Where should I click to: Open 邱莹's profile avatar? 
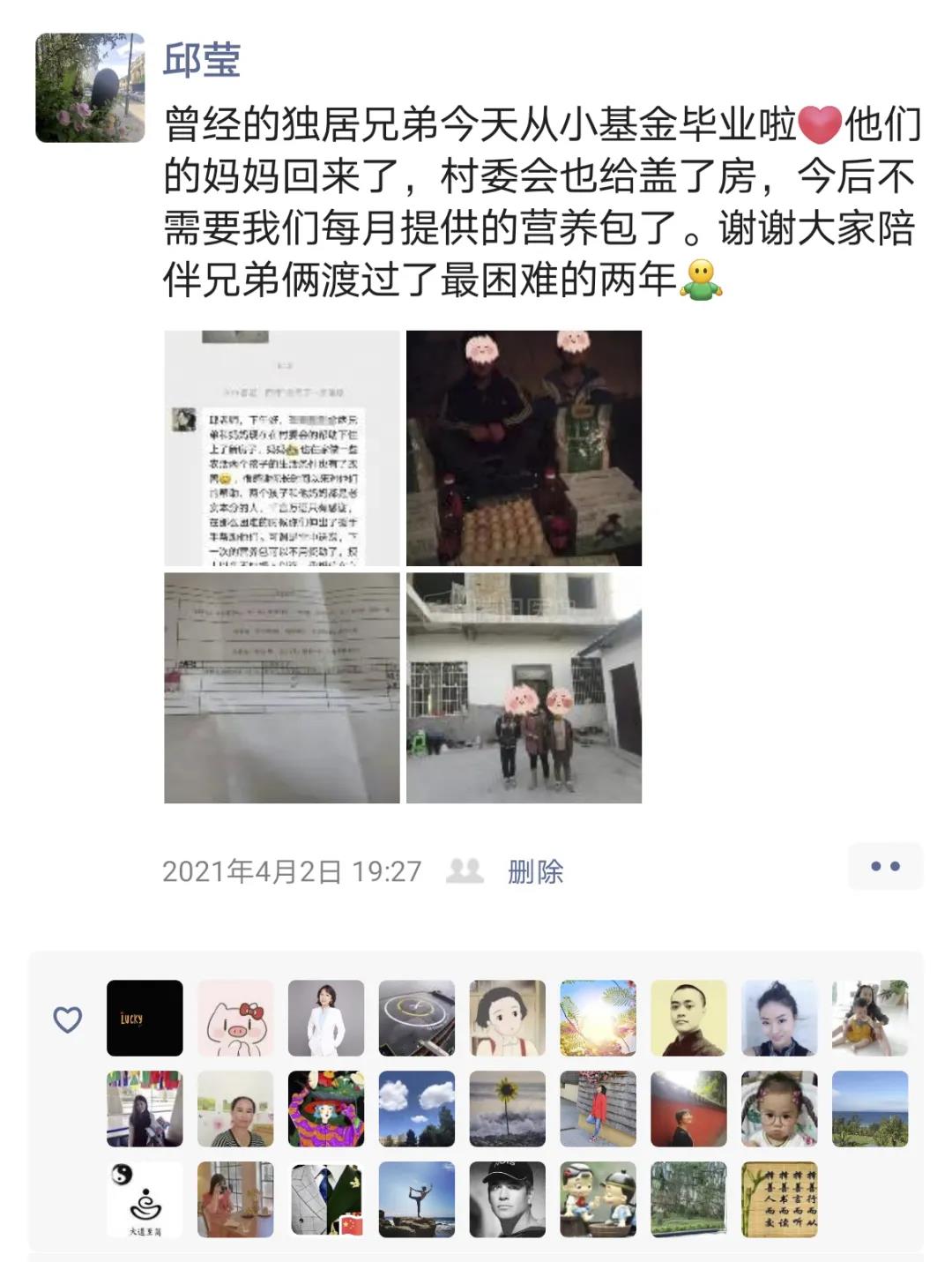click(x=90, y=88)
